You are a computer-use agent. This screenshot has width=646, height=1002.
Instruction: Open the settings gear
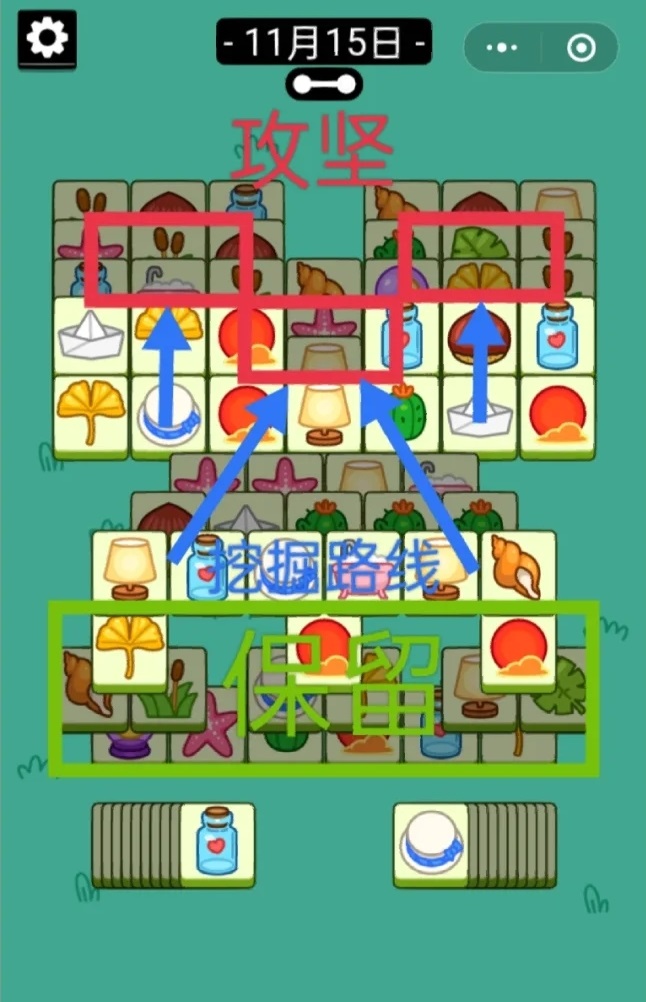tap(47, 39)
